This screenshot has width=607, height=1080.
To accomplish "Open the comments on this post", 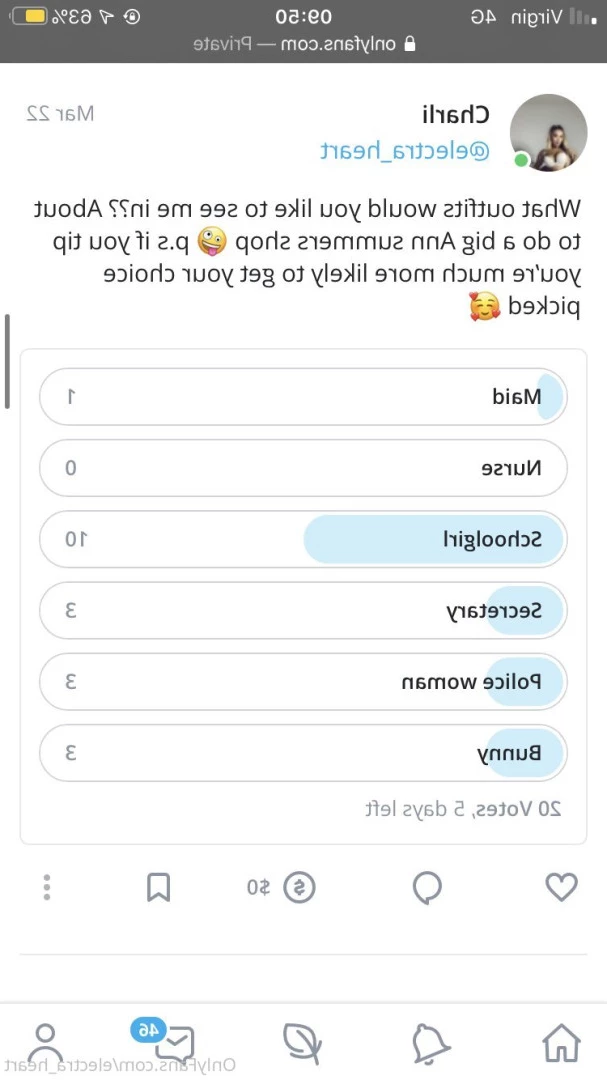I will point(427,888).
